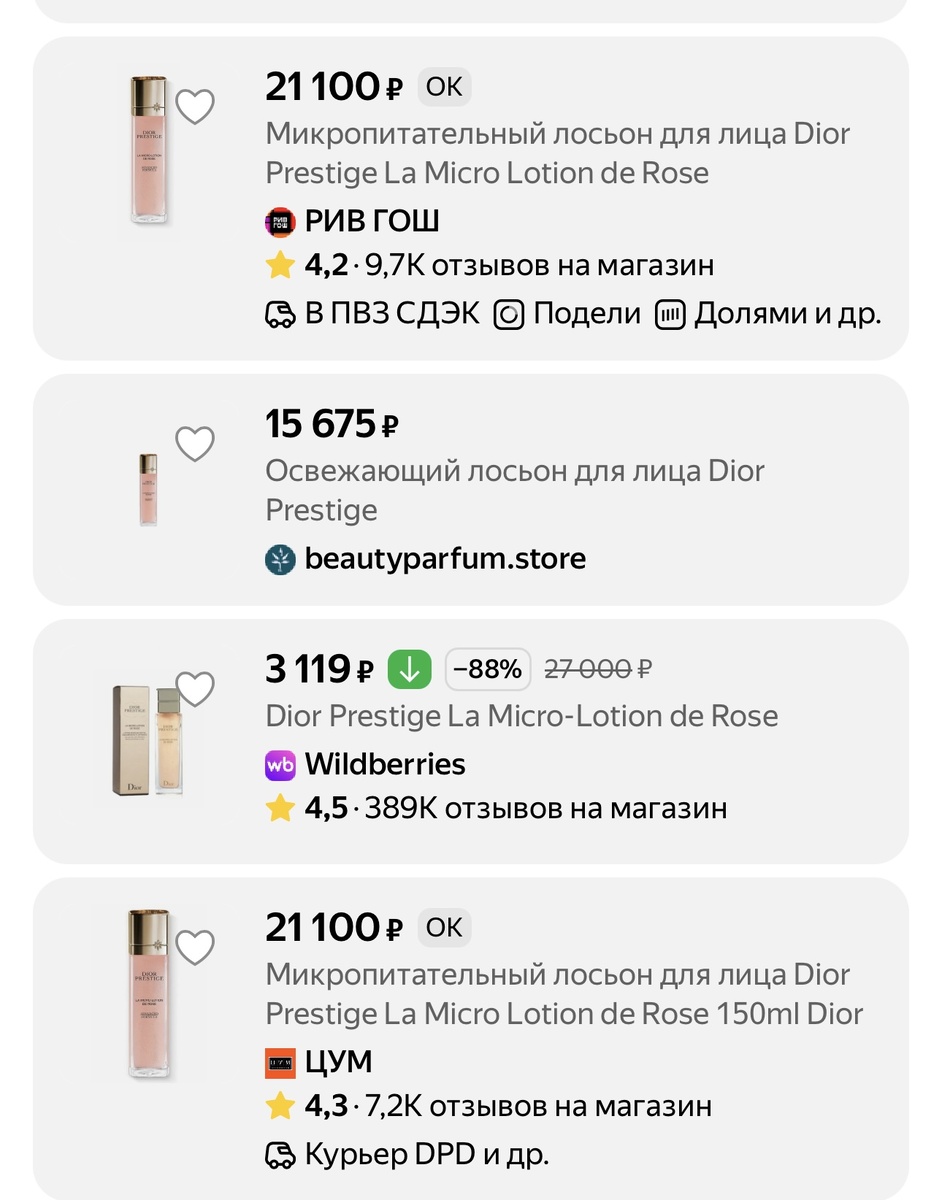This screenshot has width=942, height=1200.
Task: Click the Курьер DPD delivery icon
Action: [281, 1153]
